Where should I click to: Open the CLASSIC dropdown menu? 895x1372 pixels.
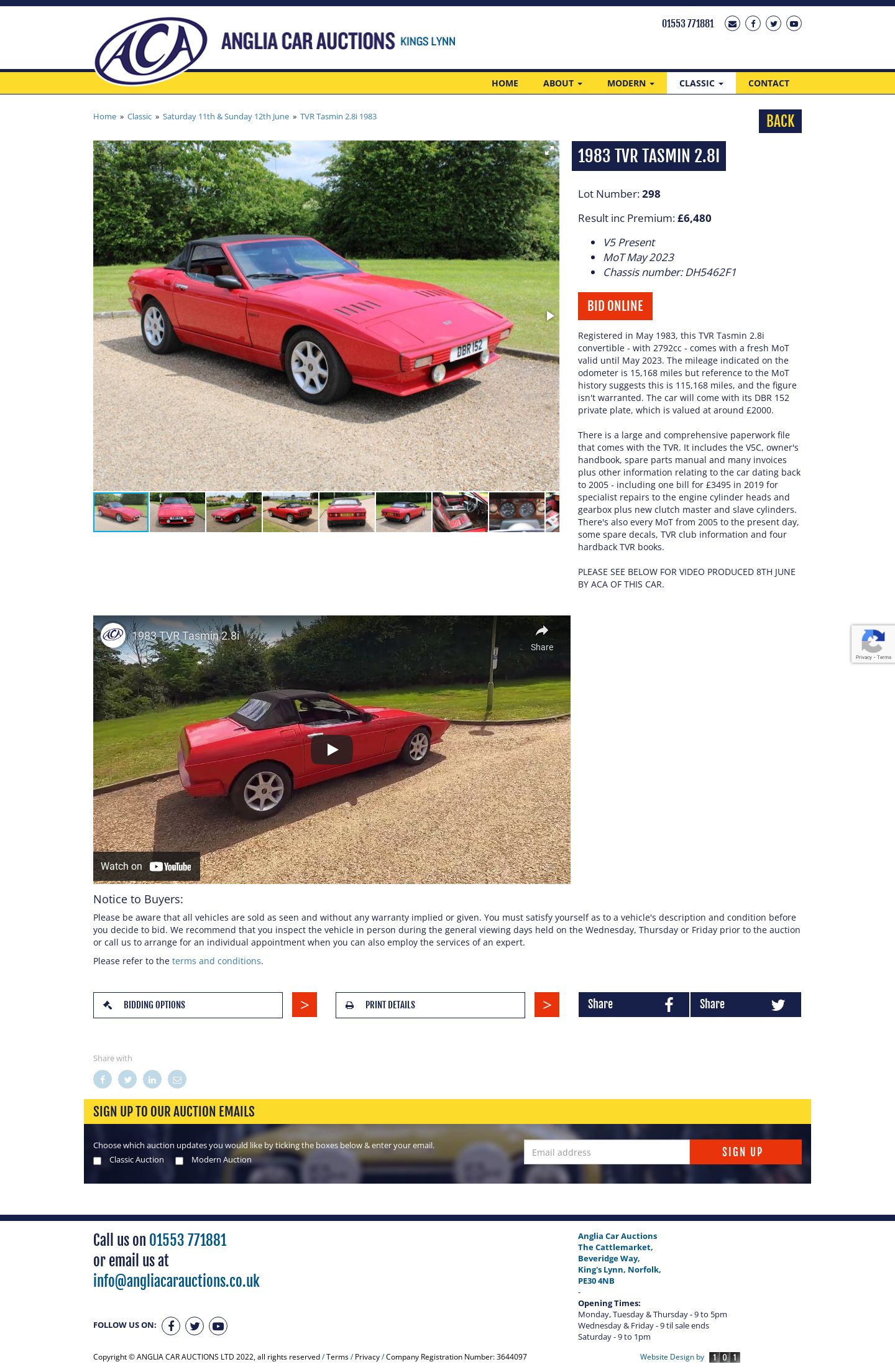(700, 83)
